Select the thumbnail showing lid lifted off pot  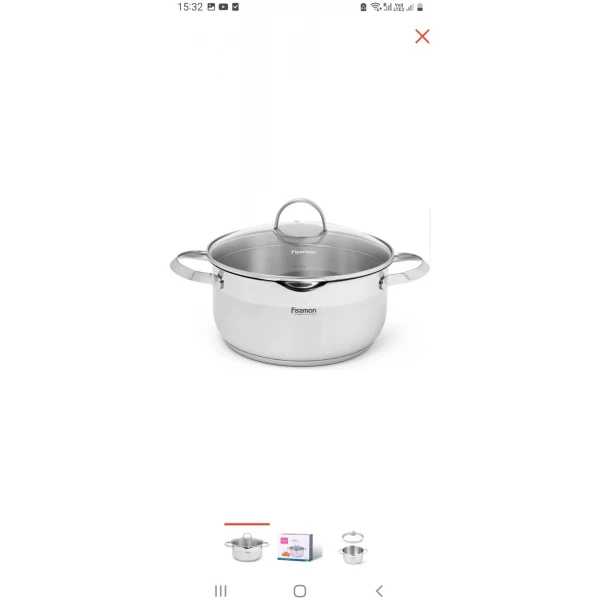(353, 547)
